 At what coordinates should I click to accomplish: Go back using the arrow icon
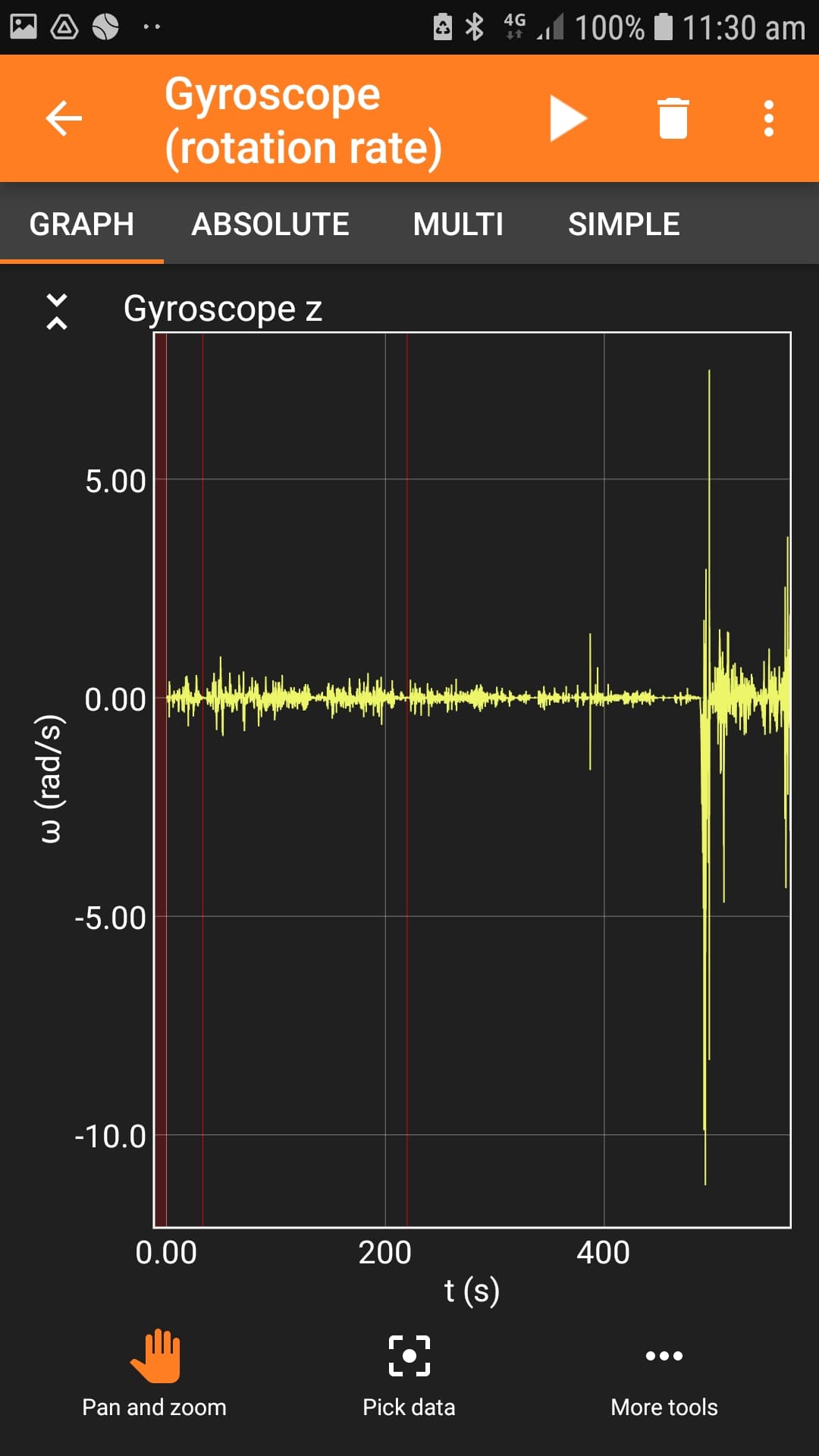pyautogui.click(x=64, y=118)
